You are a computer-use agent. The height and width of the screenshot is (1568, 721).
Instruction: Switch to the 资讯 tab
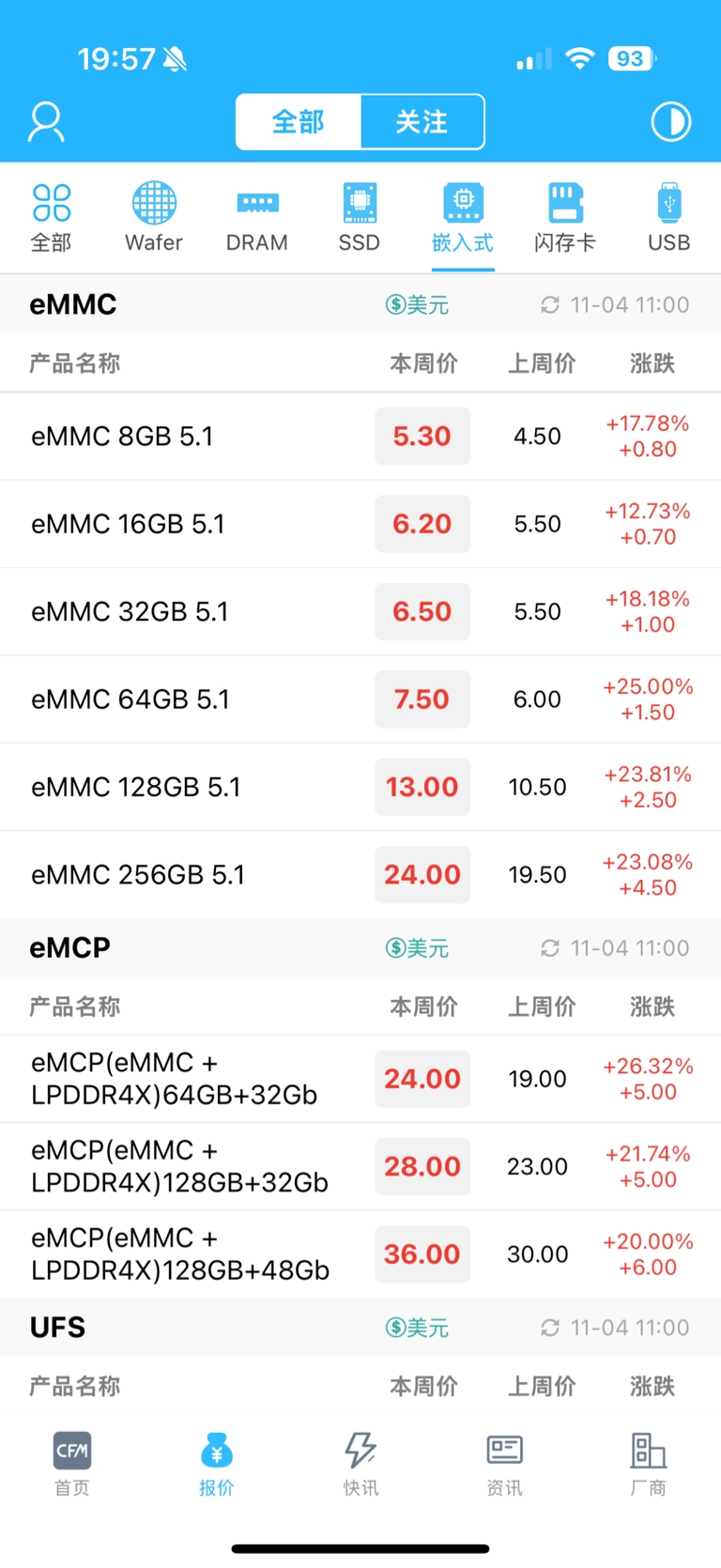click(x=504, y=1463)
